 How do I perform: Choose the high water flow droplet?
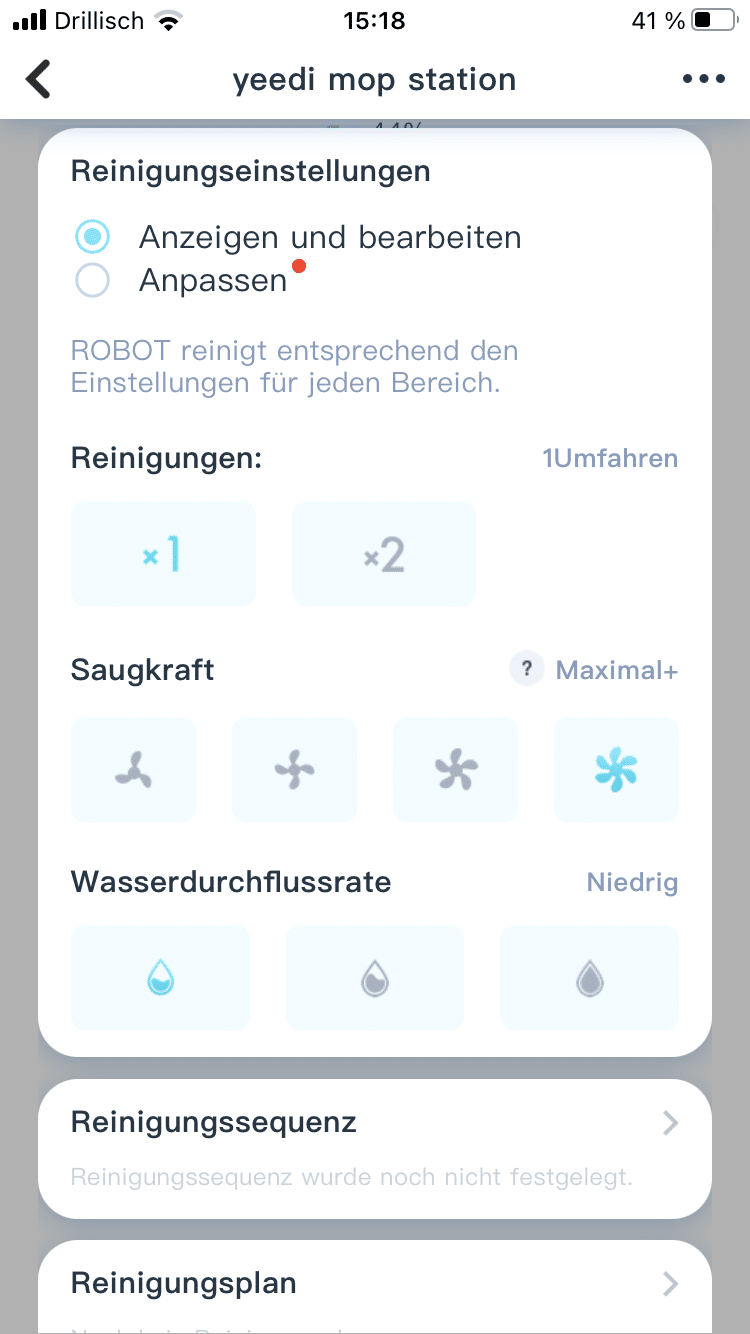589,977
